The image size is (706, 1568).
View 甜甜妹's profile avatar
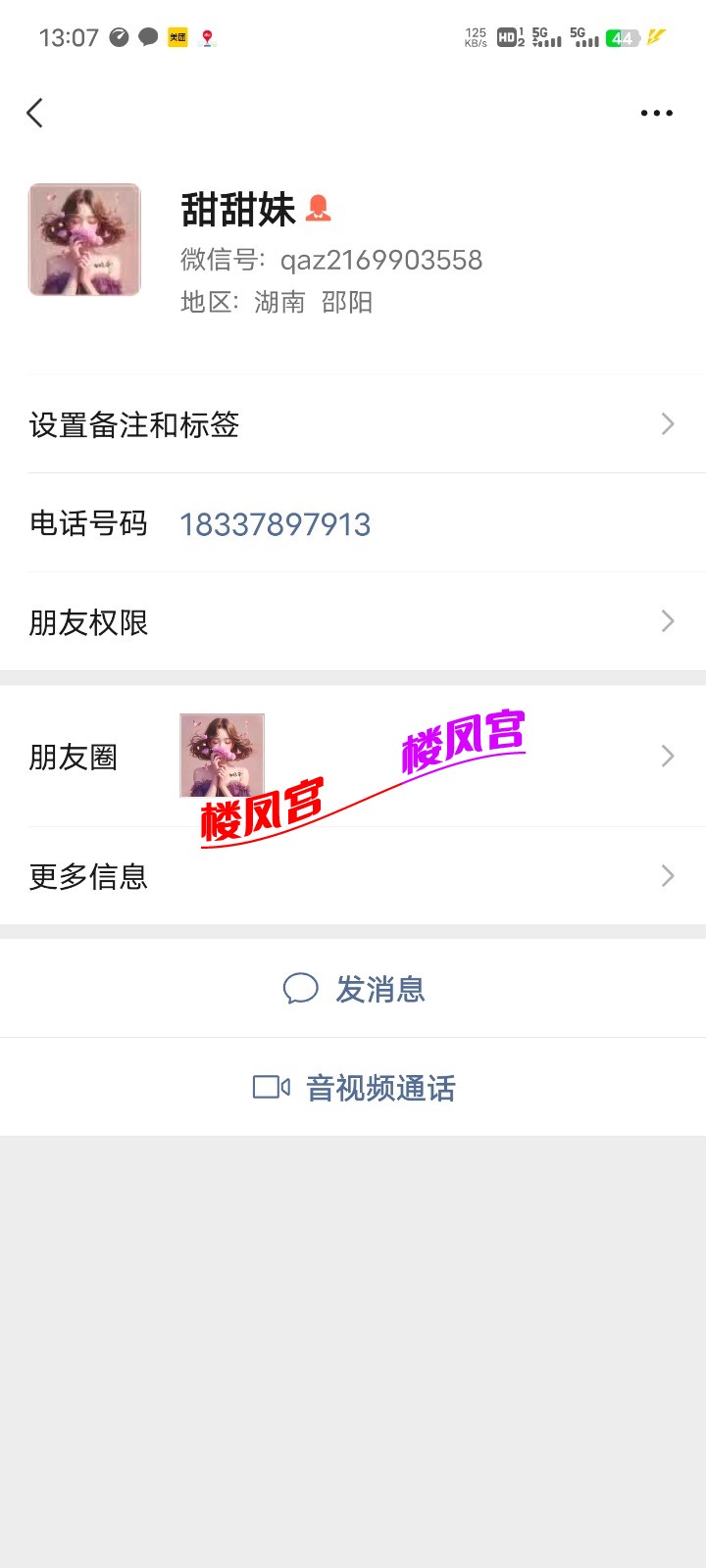(x=84, y=239)
